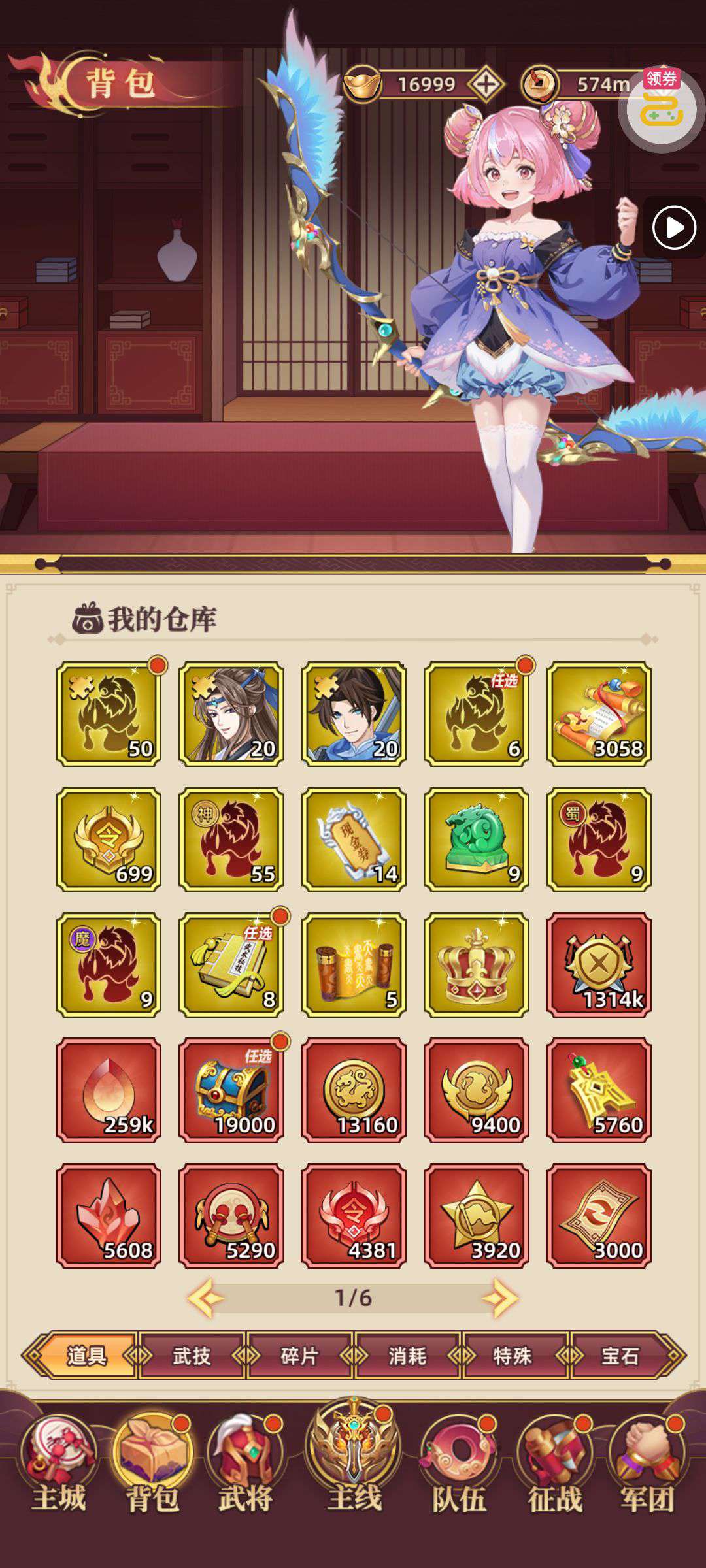
Task: Open the scroll item with 3058 count
Action: click(599, 713)
